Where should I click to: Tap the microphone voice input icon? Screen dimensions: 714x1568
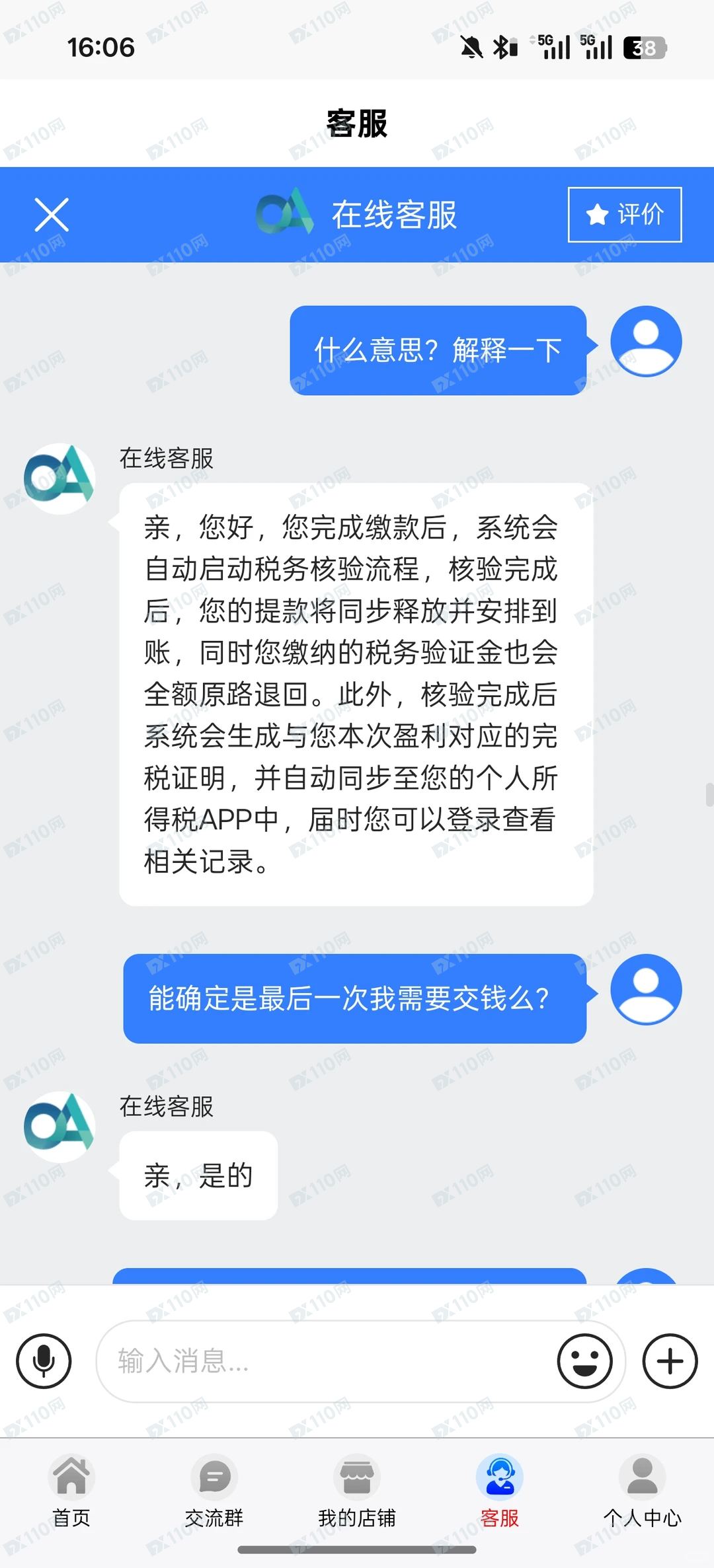click(44, 1361)
